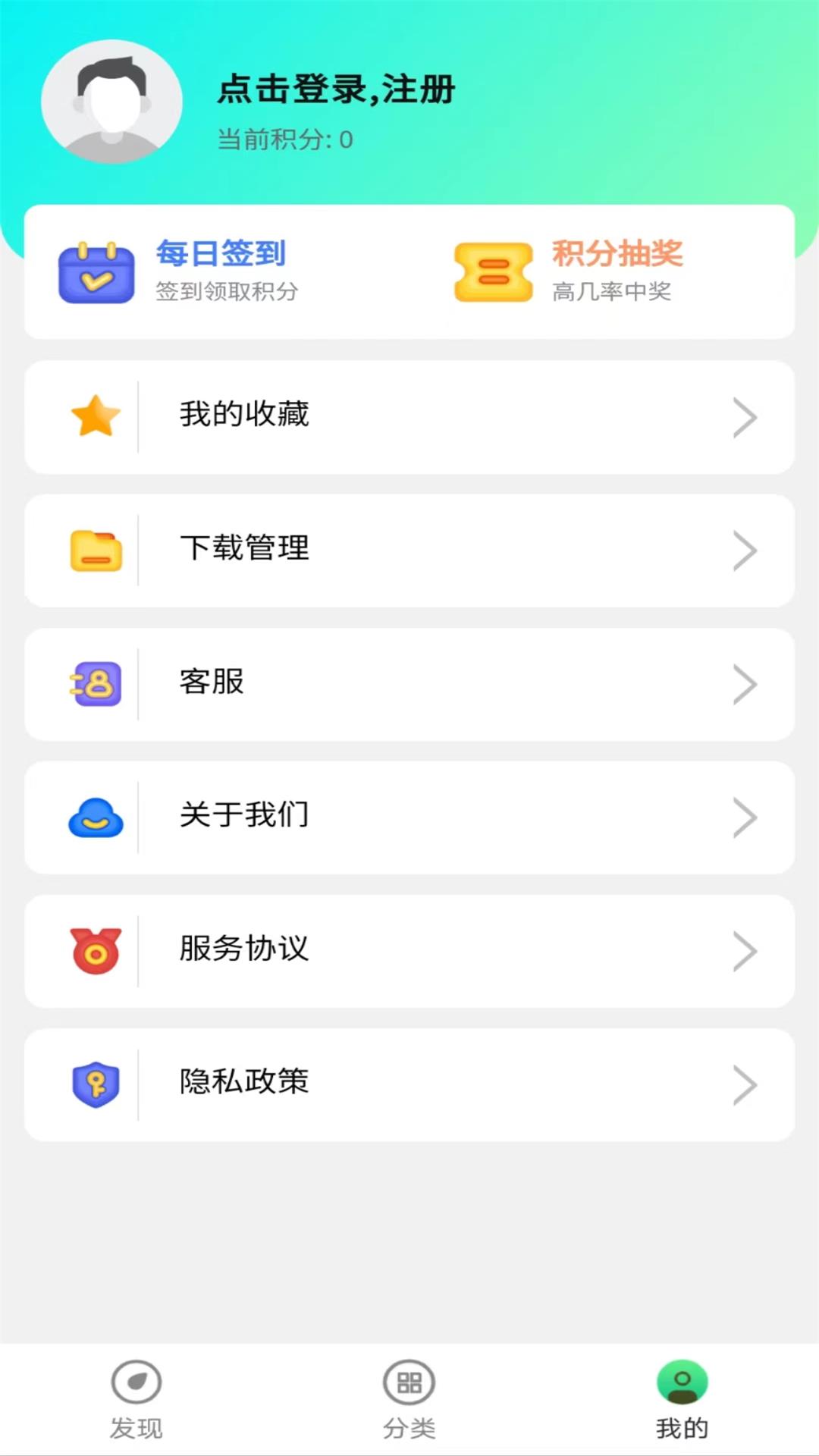Tap 点击登录,注册 to sign in

pyautogui.click(x=335, y=89)
